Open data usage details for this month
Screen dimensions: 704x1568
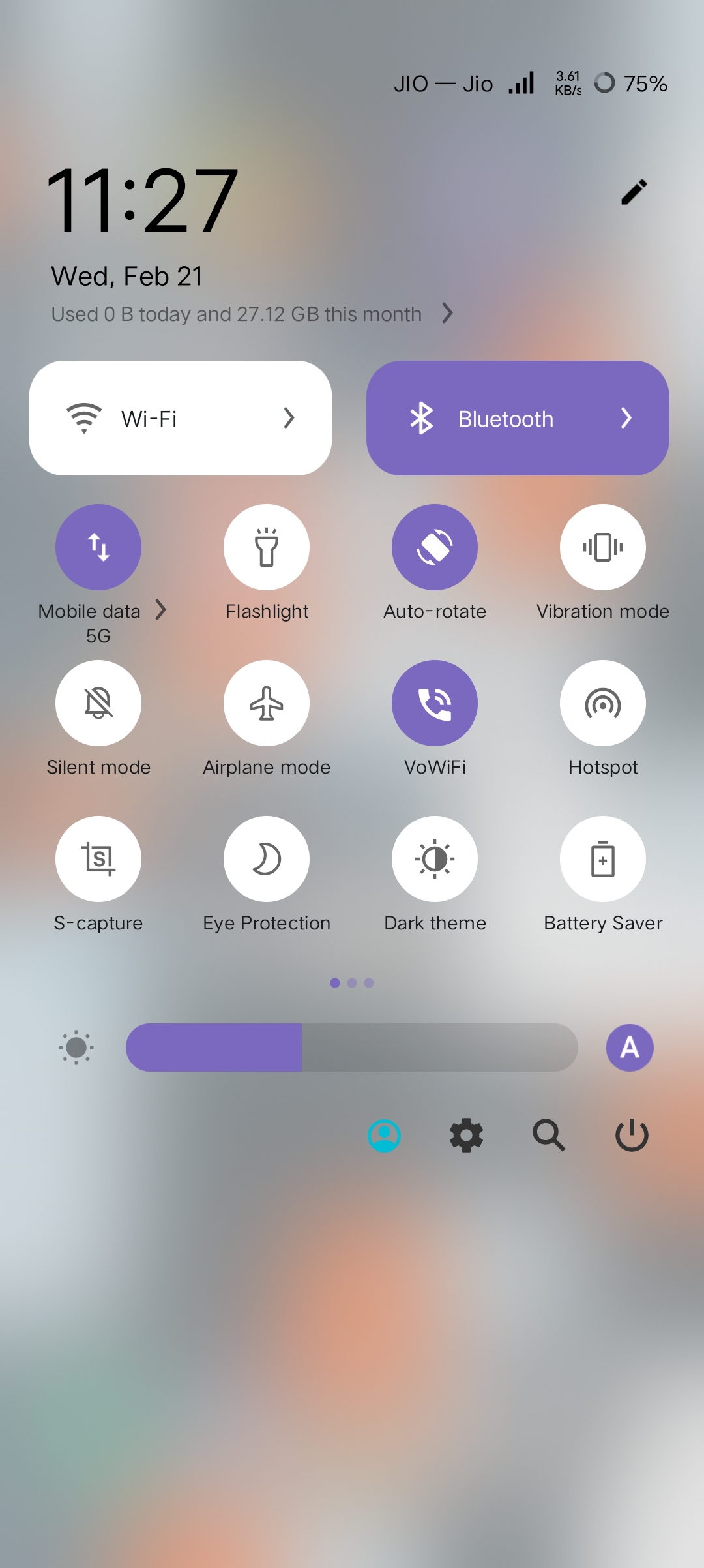(253, 314)
